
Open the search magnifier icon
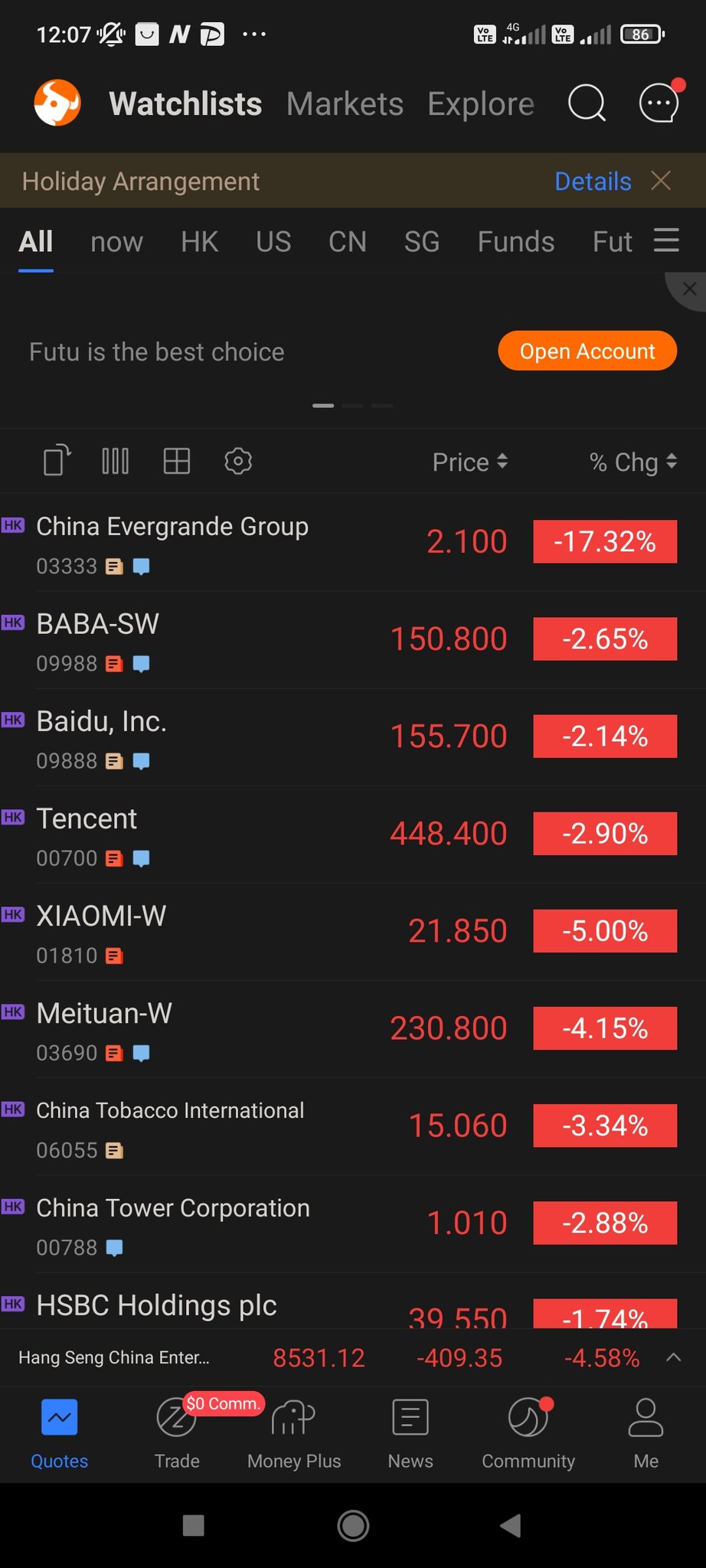coord(587,103)
